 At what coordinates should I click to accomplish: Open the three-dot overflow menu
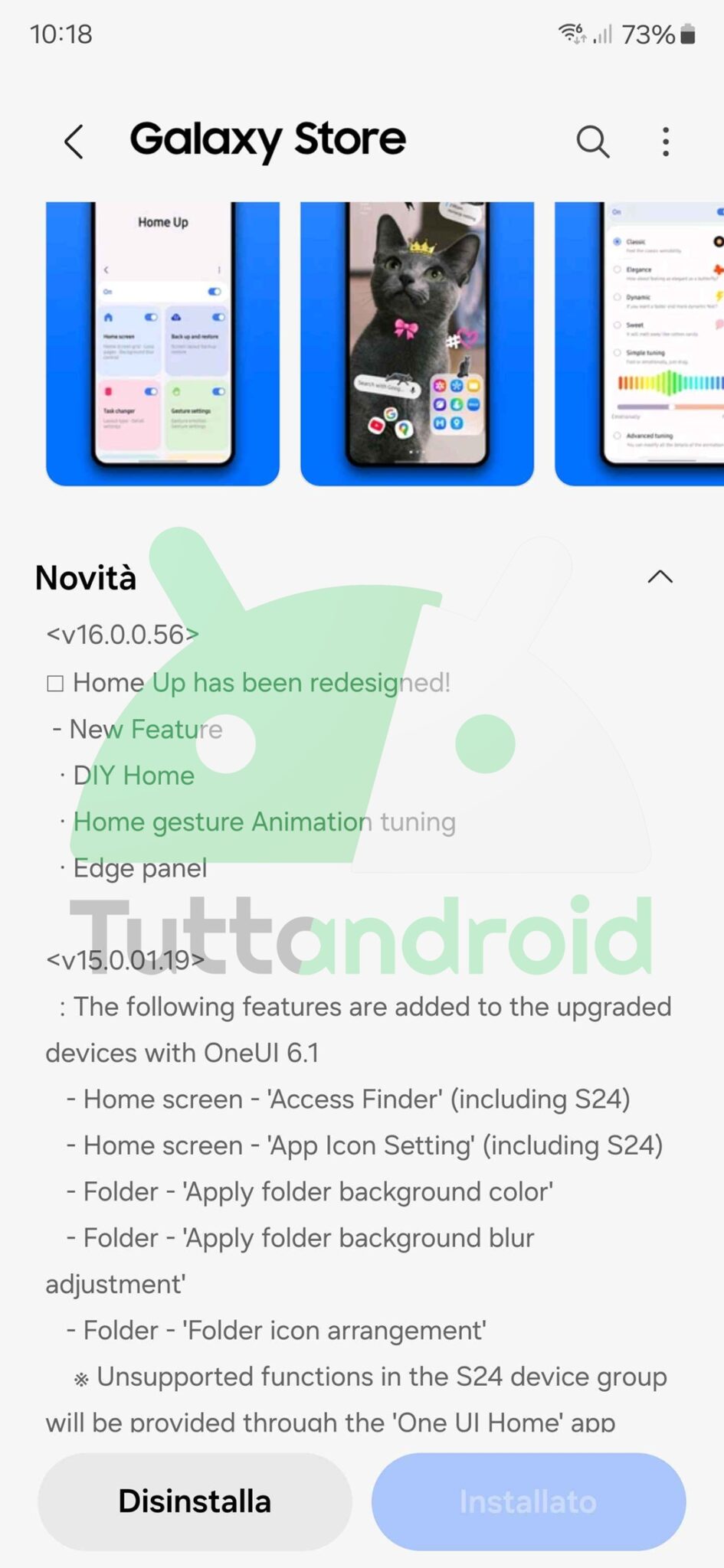coord(665,142)
